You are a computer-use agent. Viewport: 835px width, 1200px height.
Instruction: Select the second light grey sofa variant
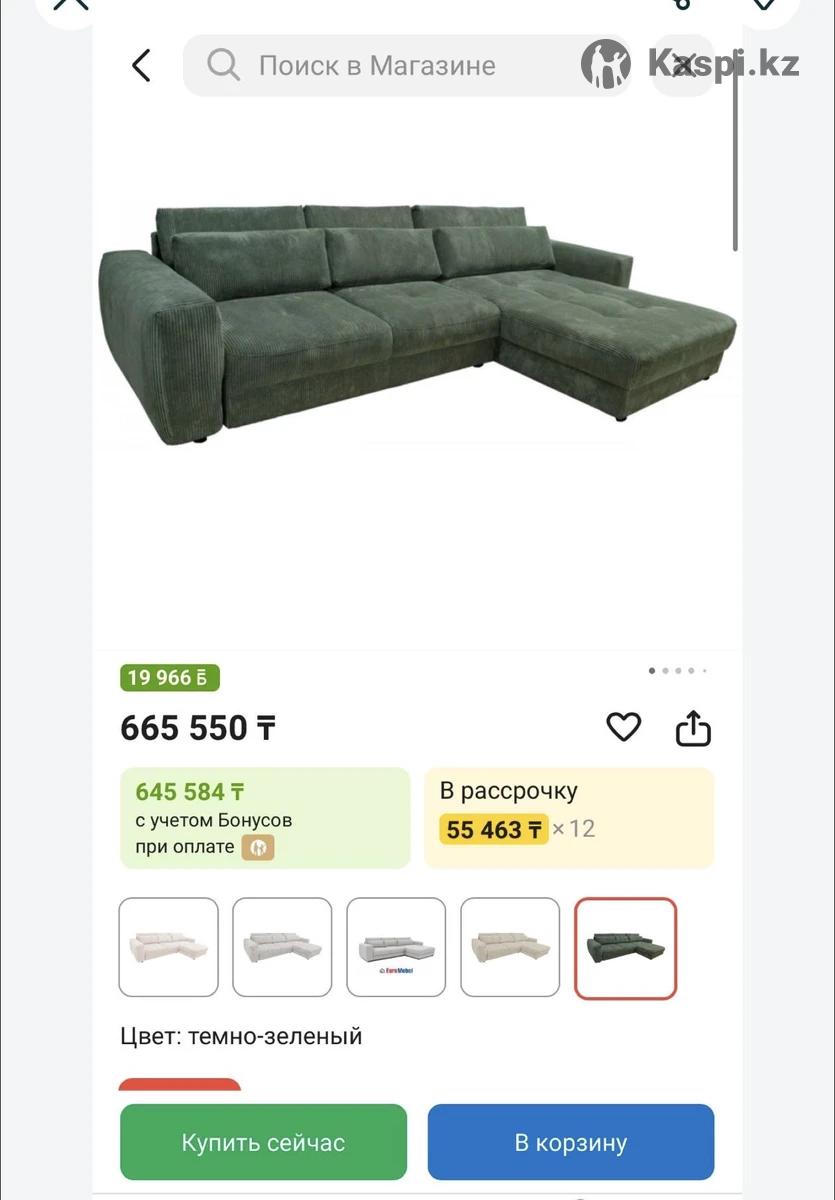tap(282, 947)
